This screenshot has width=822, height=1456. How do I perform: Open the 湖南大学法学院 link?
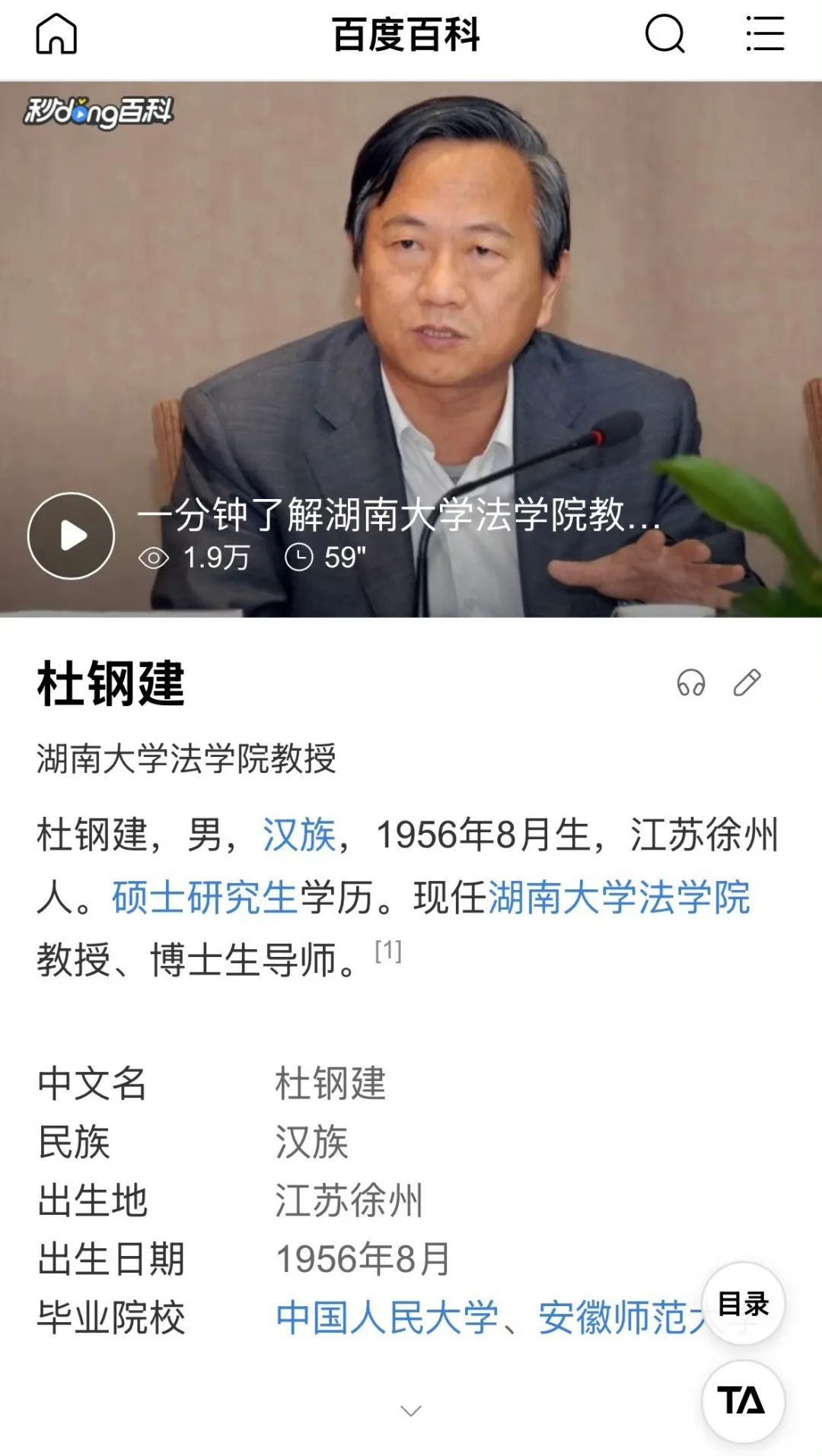[618, 897]
